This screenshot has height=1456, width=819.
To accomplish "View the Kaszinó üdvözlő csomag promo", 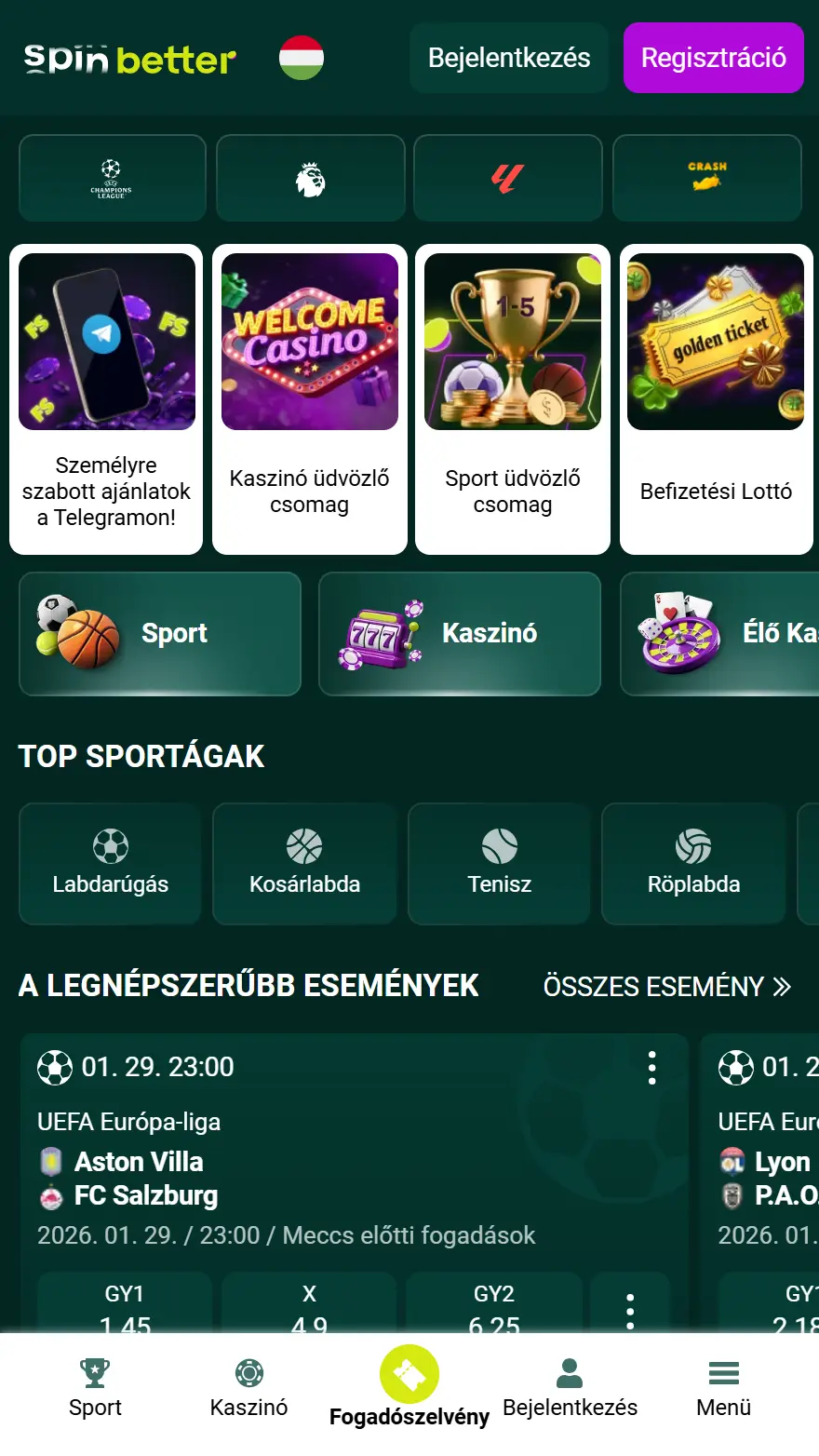I will tap(310, 398).
